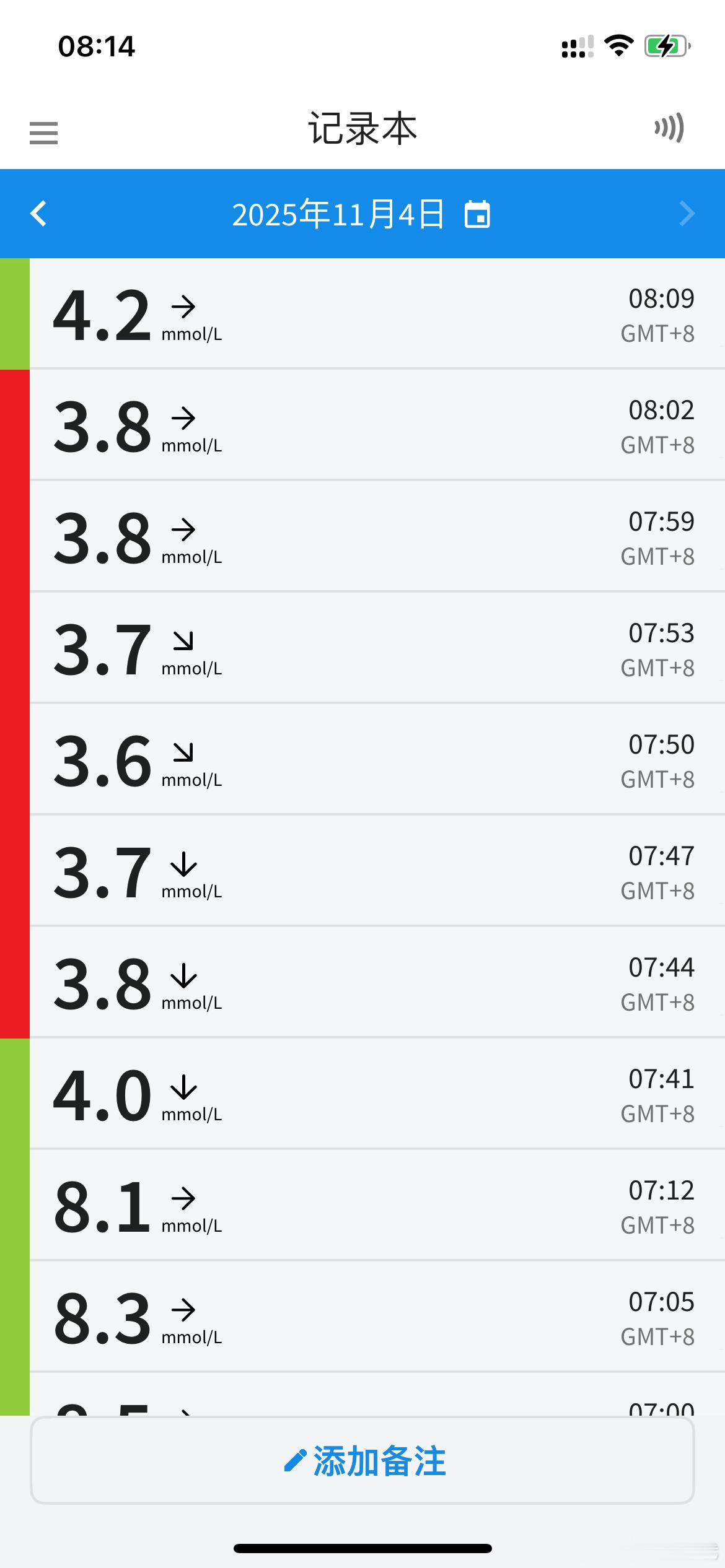View the 07:53 reading of 3.7
The height and width of the screenshot is (1568, 725).
(x=377, y=648)
